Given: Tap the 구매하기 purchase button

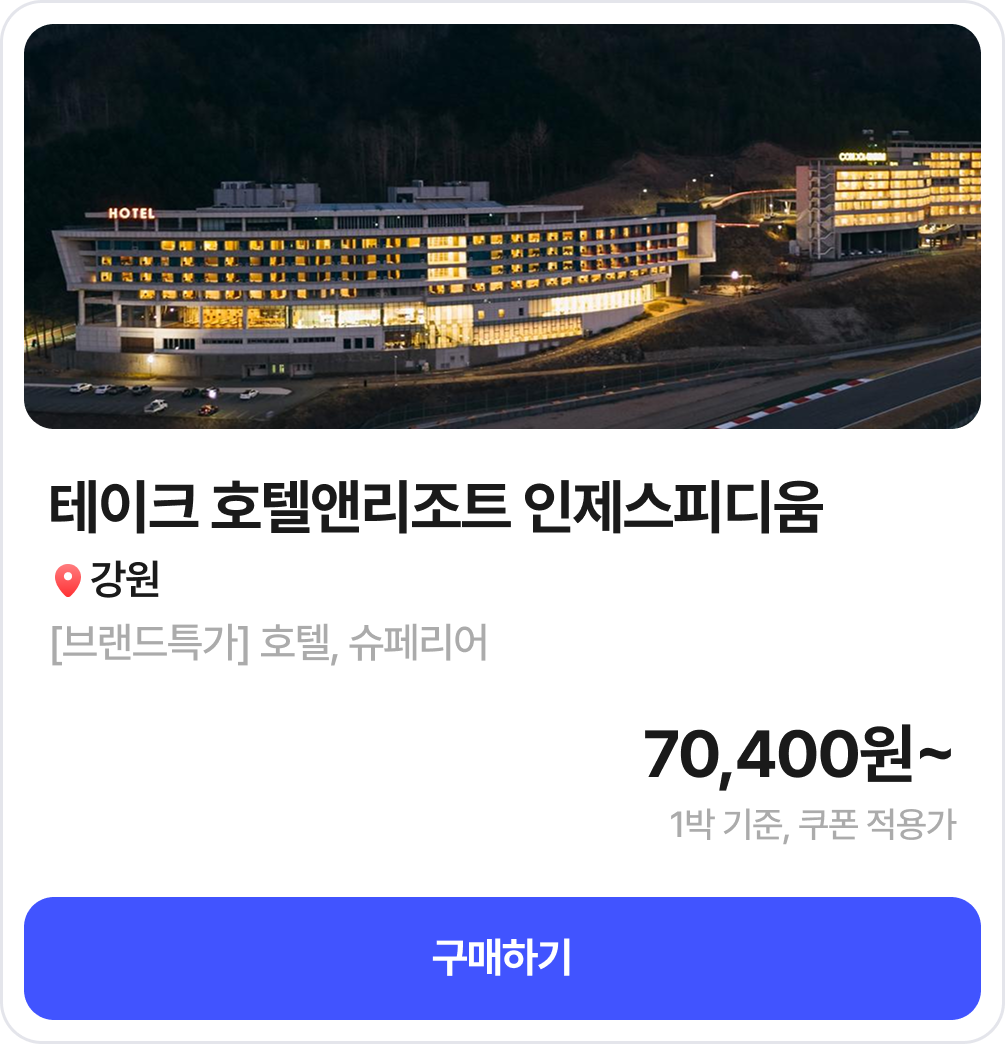Looking at the screenshot, I should (502, 958).
